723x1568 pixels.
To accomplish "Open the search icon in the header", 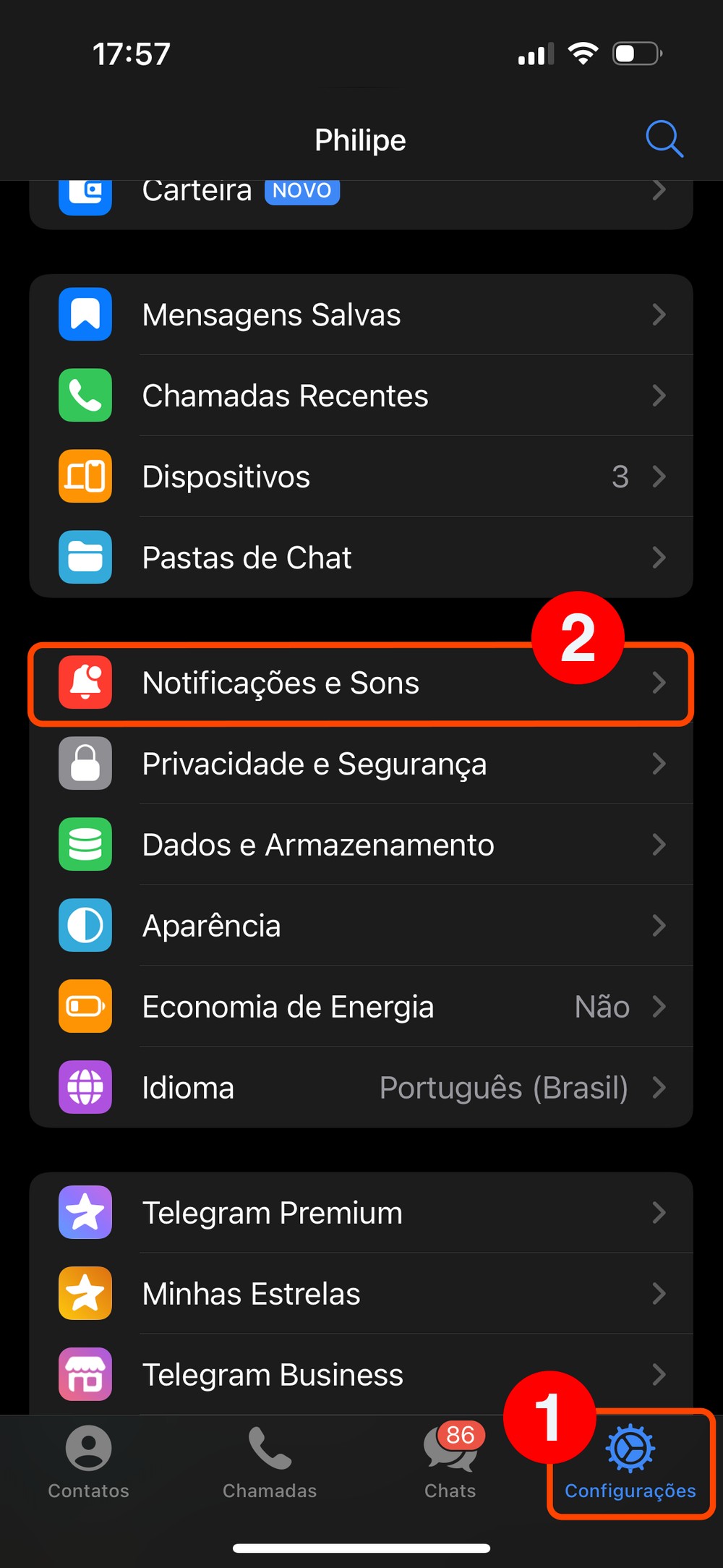I will (664, 139).
